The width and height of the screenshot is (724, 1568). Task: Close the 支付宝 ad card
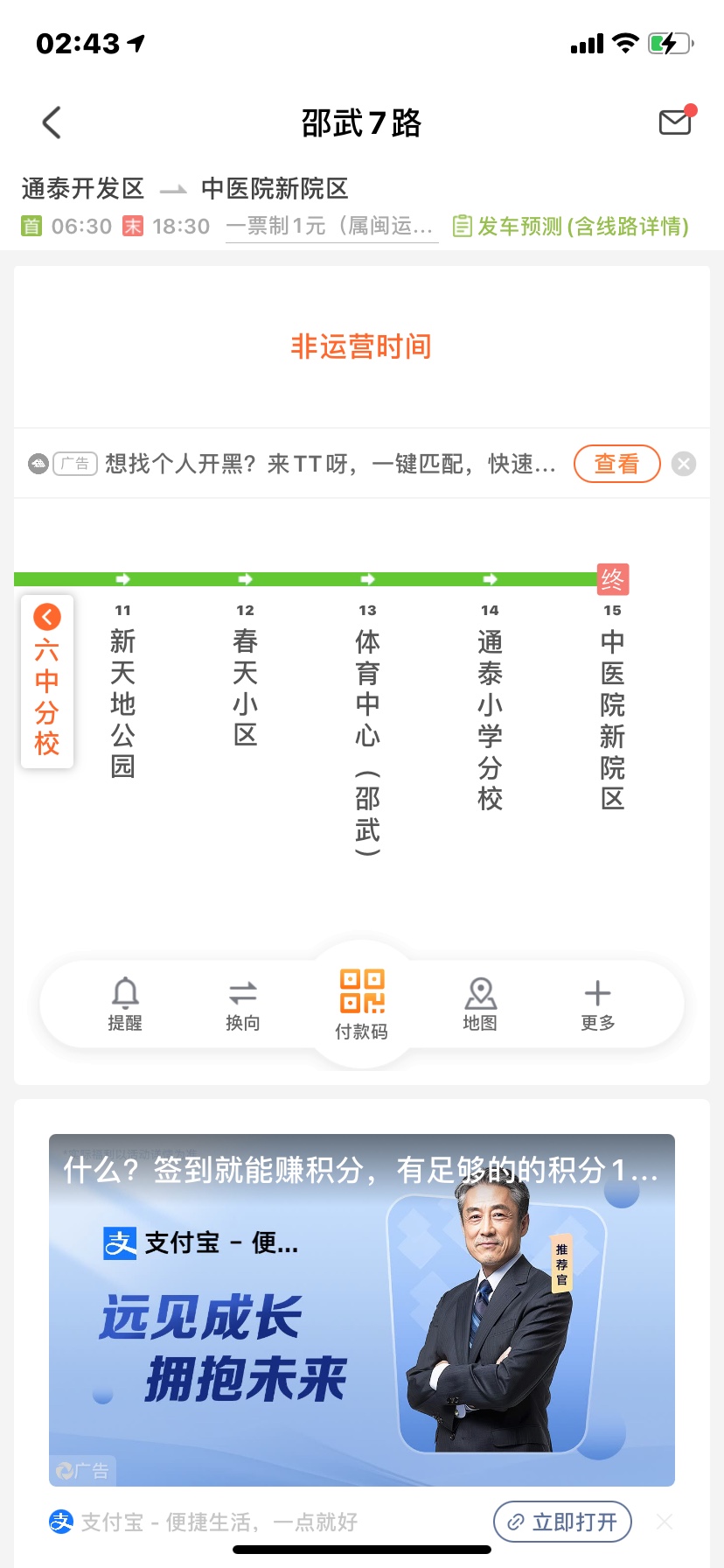(665, 1522)
